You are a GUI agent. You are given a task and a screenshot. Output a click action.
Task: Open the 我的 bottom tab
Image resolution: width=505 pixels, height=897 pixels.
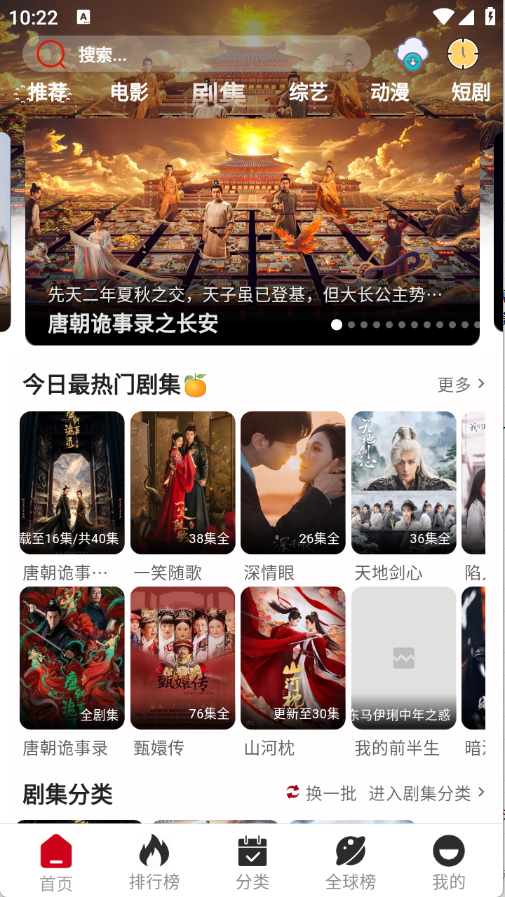449,862
